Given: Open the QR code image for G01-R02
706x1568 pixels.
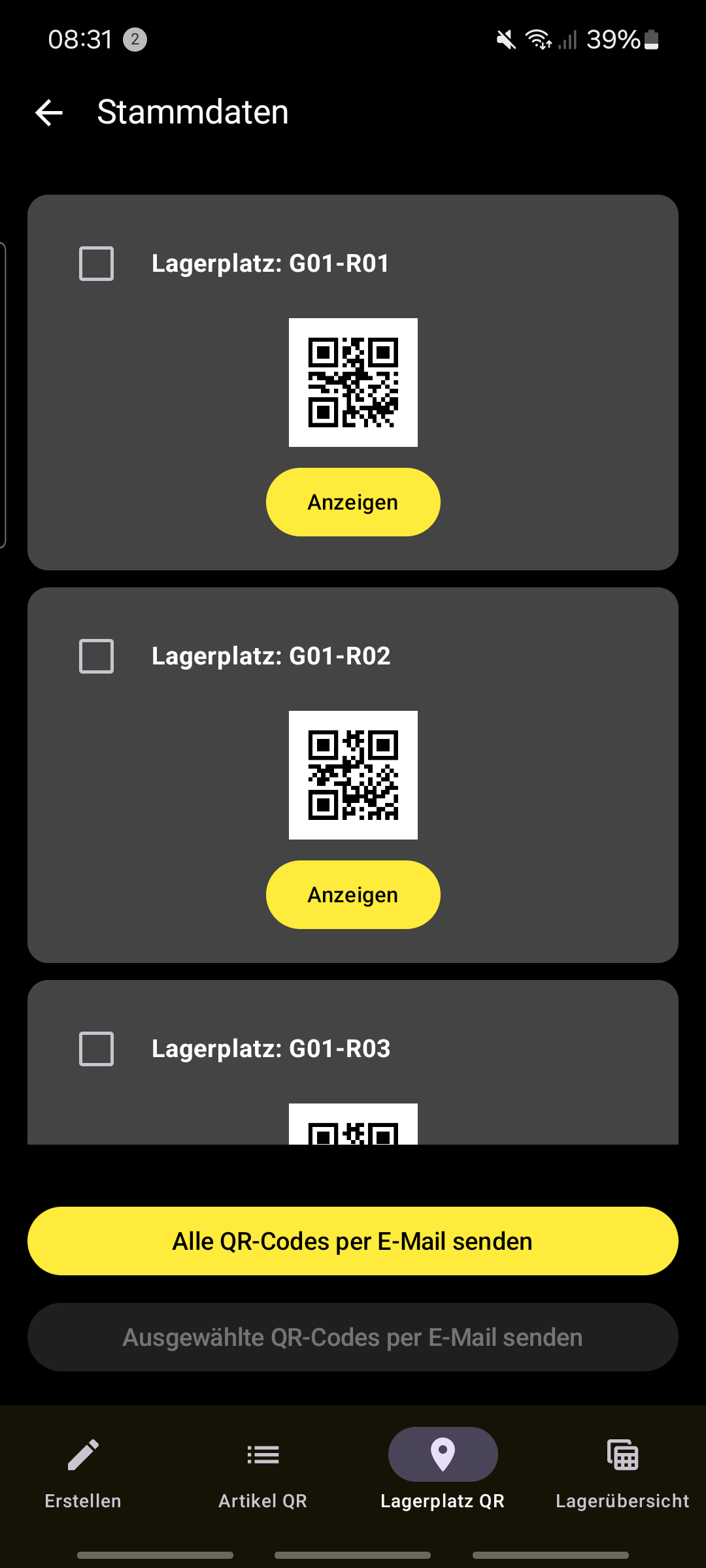Looking at the screenshot, I should click(x=353, y=774).
